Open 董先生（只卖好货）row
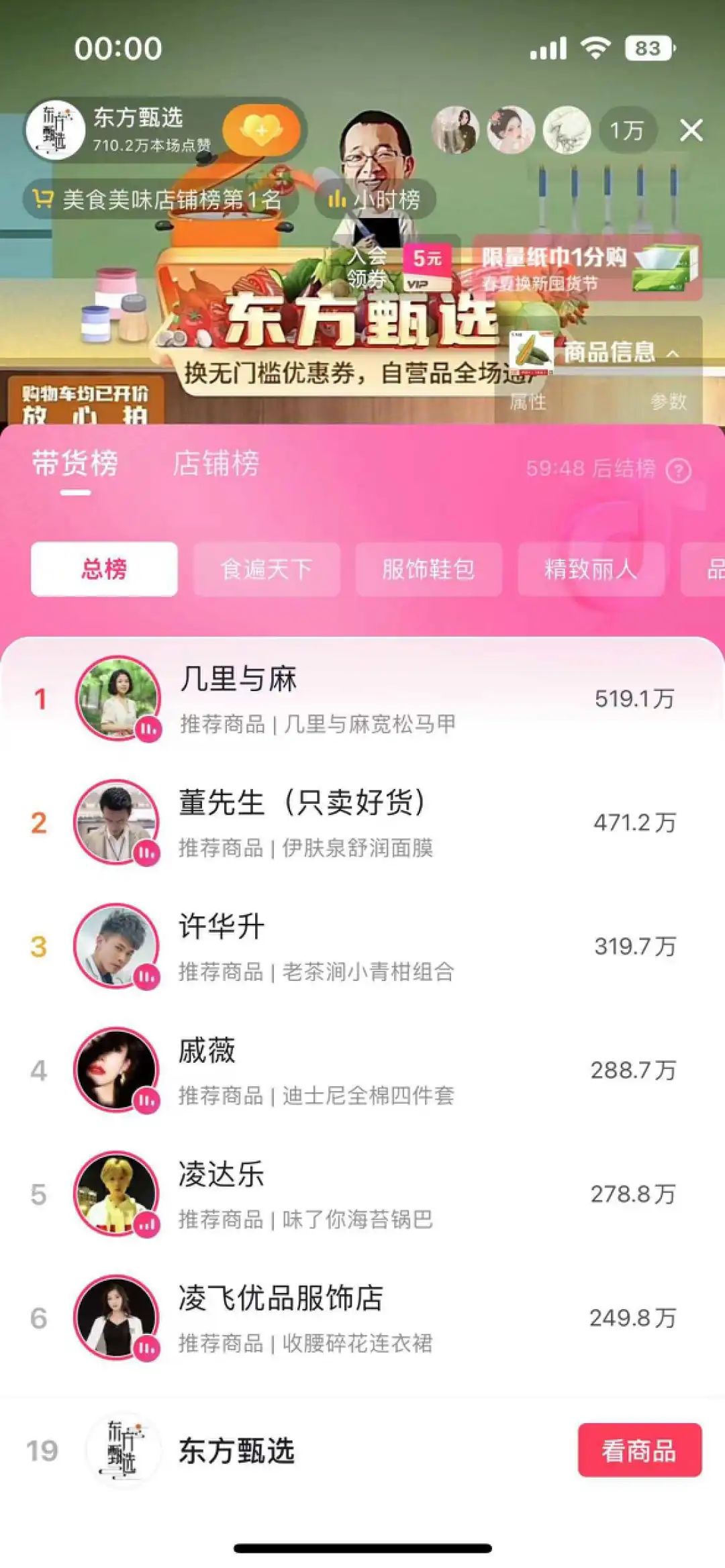This screenshot has height=1568, width=725. [362, 823]
